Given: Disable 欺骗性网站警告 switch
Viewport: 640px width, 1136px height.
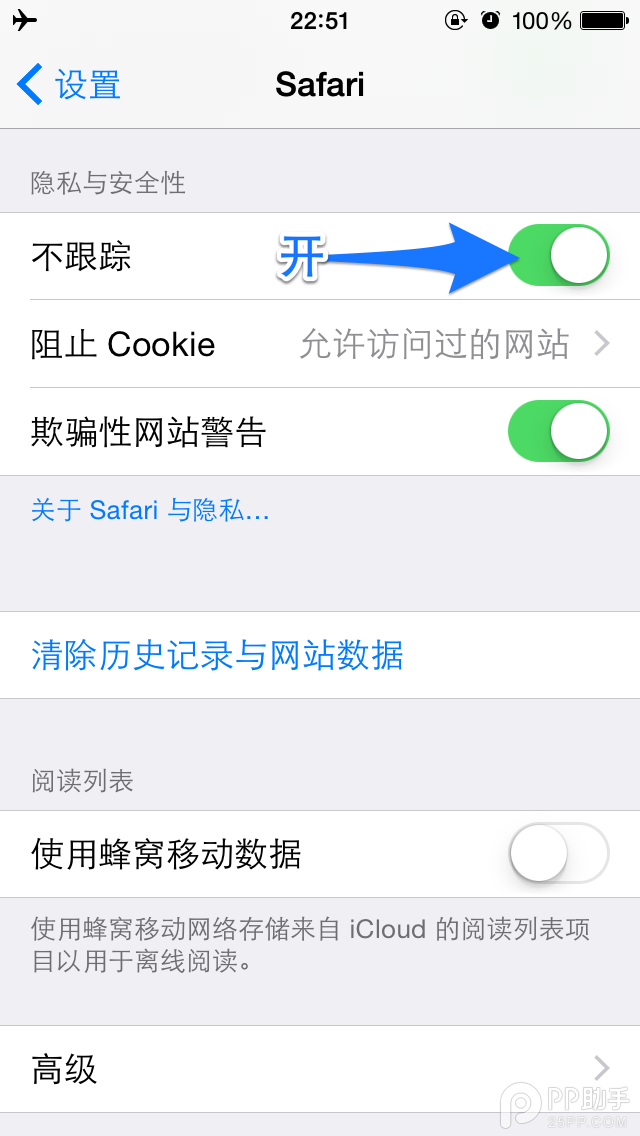Looking at the screenshot, I should tap(558, 432).
